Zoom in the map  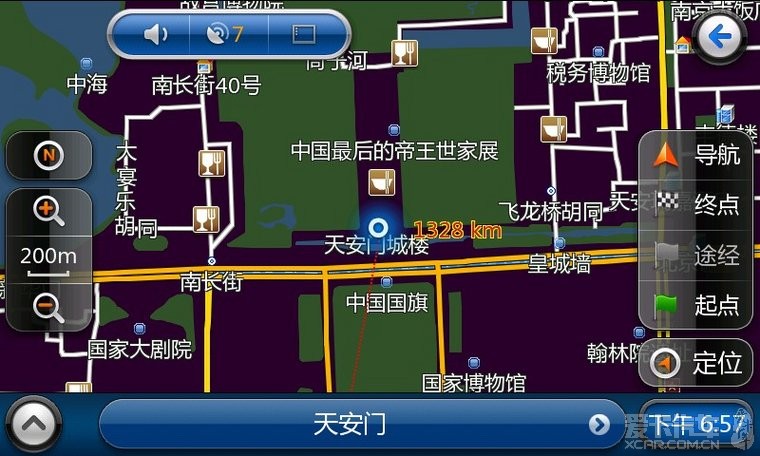pos(48,211)
